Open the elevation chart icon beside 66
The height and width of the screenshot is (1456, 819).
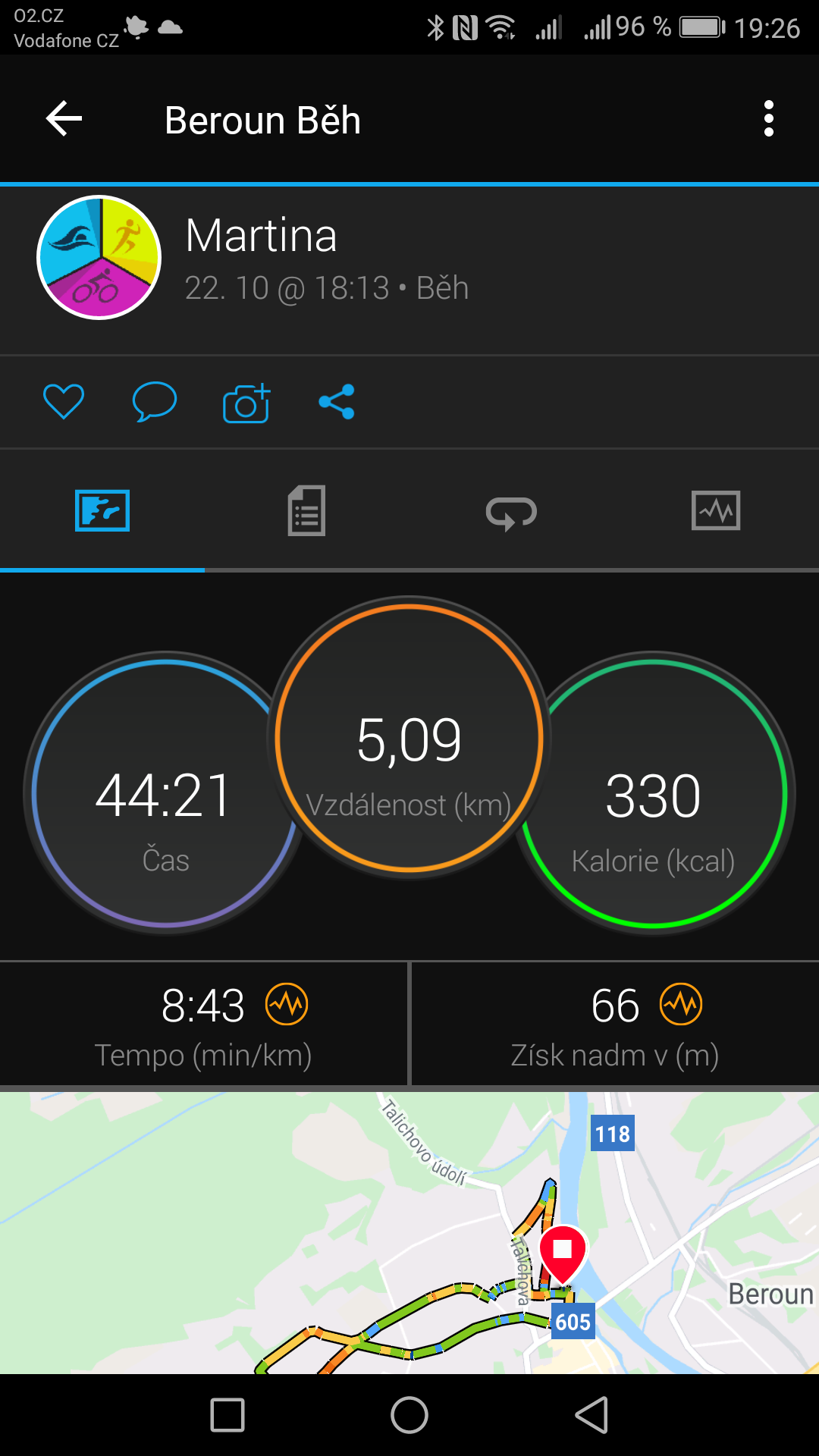pos(681,1004)
